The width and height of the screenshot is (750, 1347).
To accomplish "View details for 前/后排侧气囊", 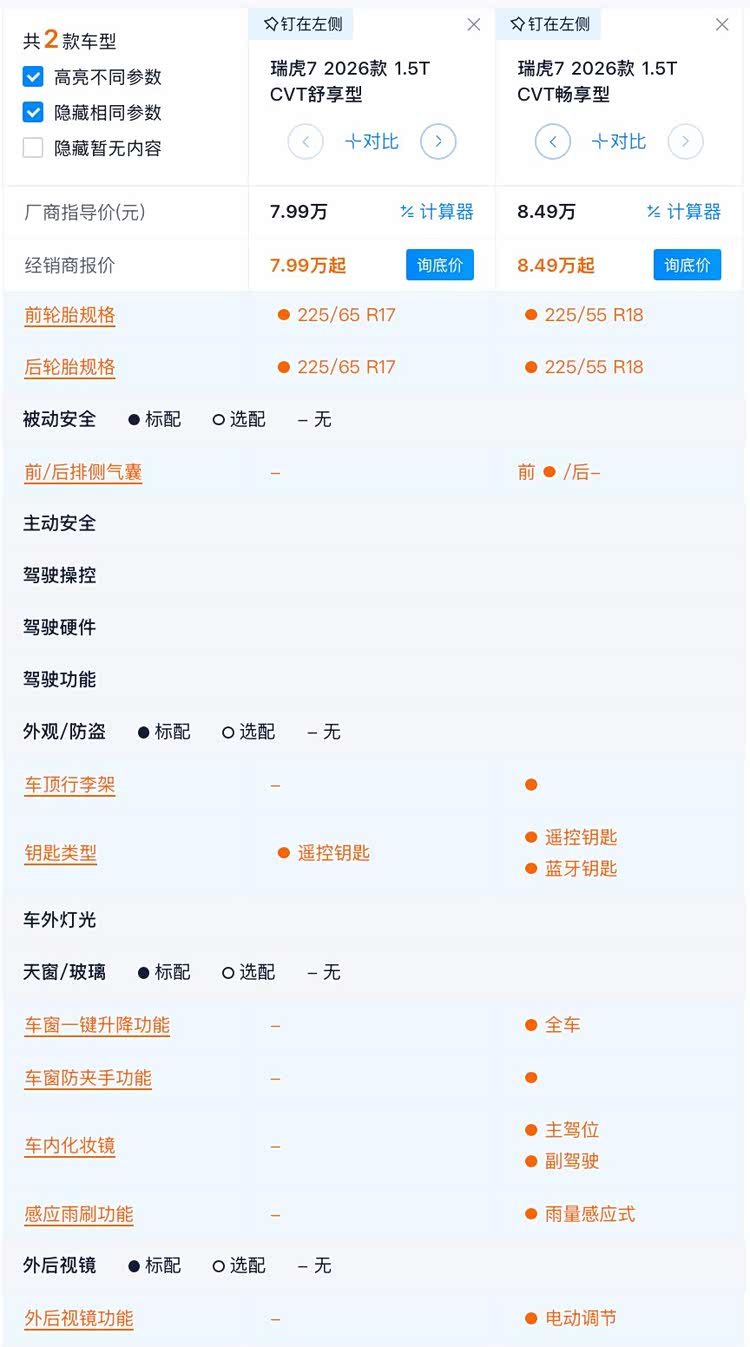I will point(83,472).
